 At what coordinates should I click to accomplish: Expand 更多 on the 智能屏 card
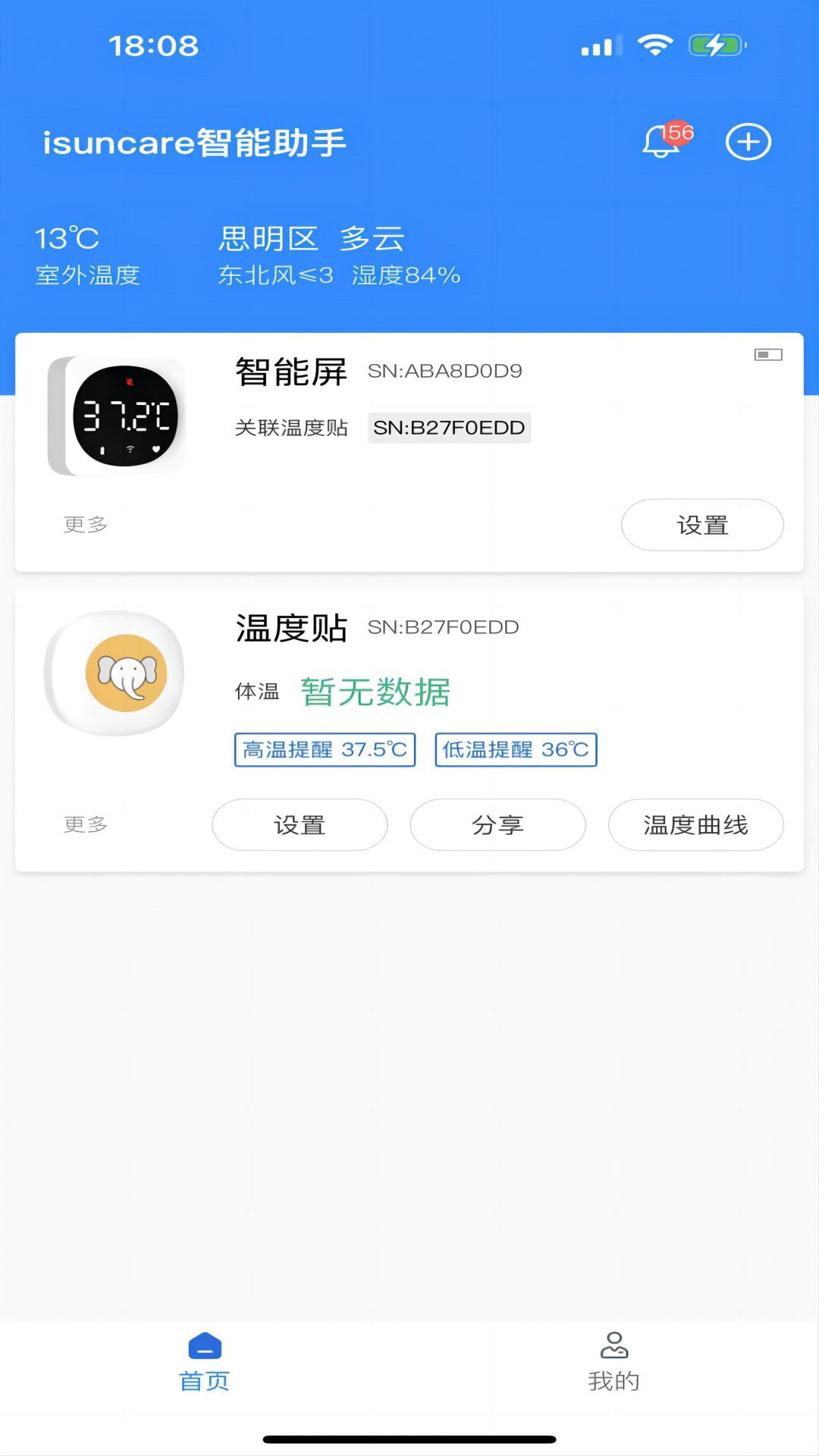click(85, 524)
